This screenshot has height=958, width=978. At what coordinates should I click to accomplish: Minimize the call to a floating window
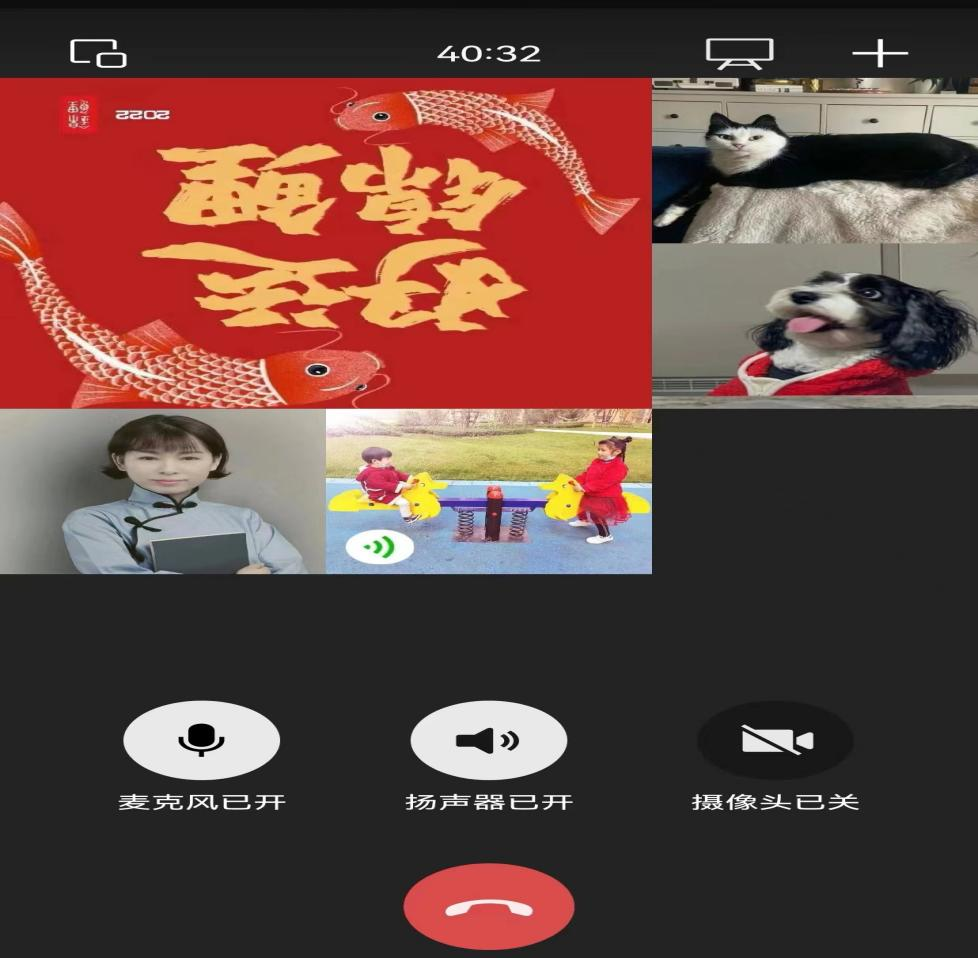point(98,53)
